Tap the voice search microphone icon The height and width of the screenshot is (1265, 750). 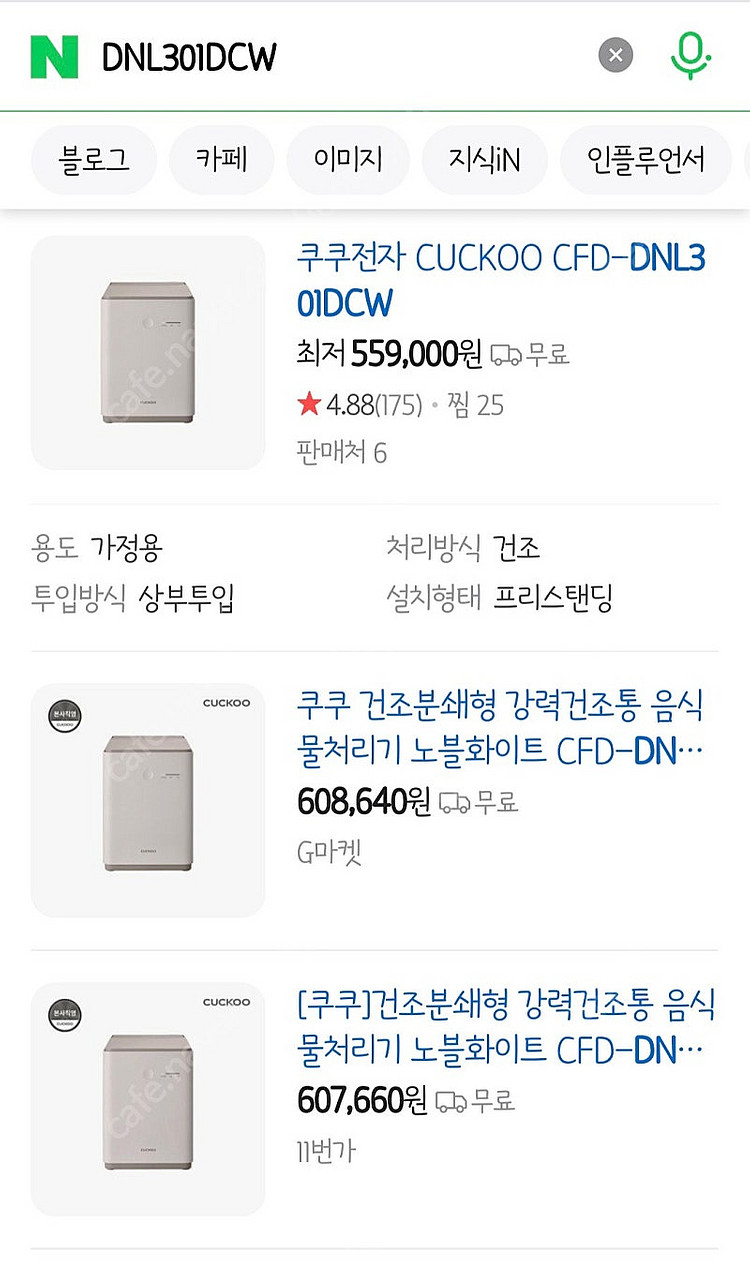pos(691,55)
